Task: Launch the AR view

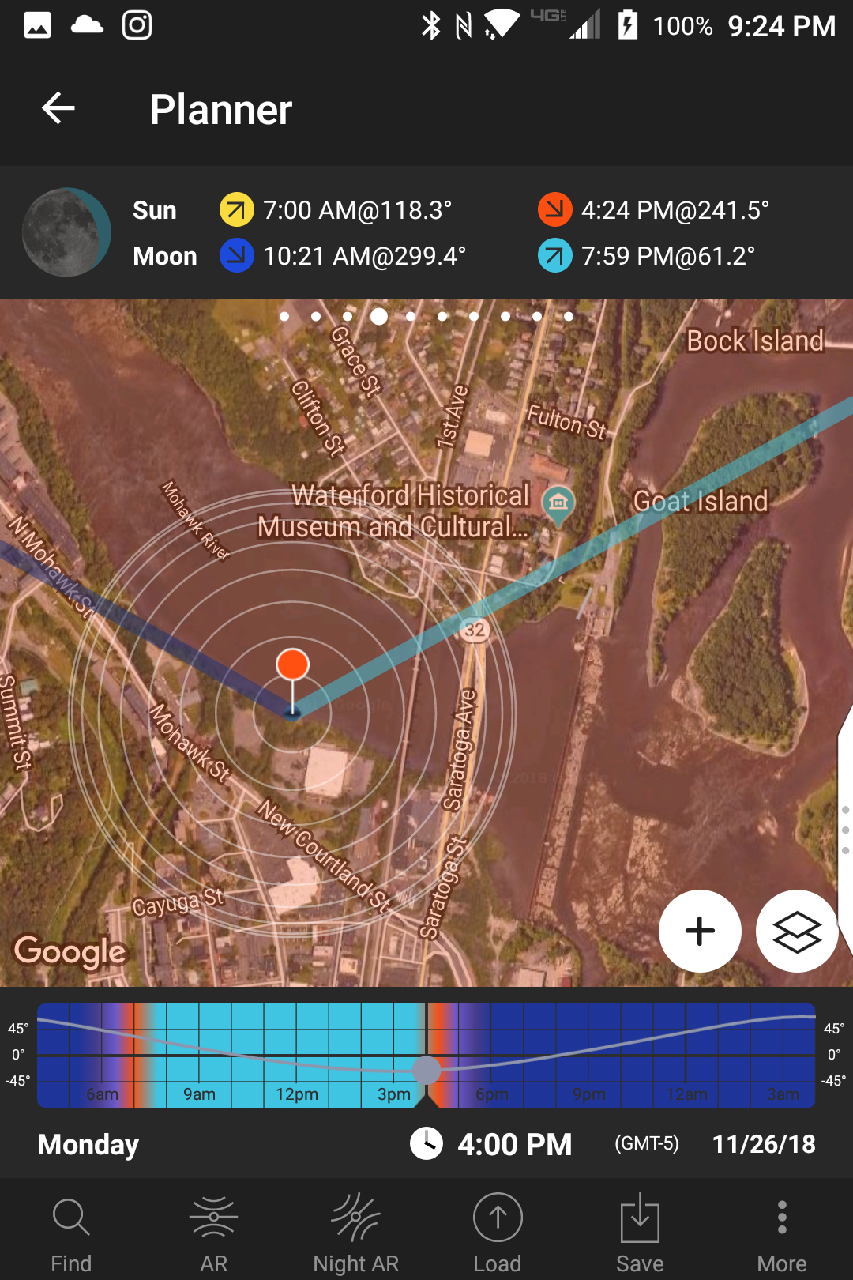Action: tap(213, 1235)
